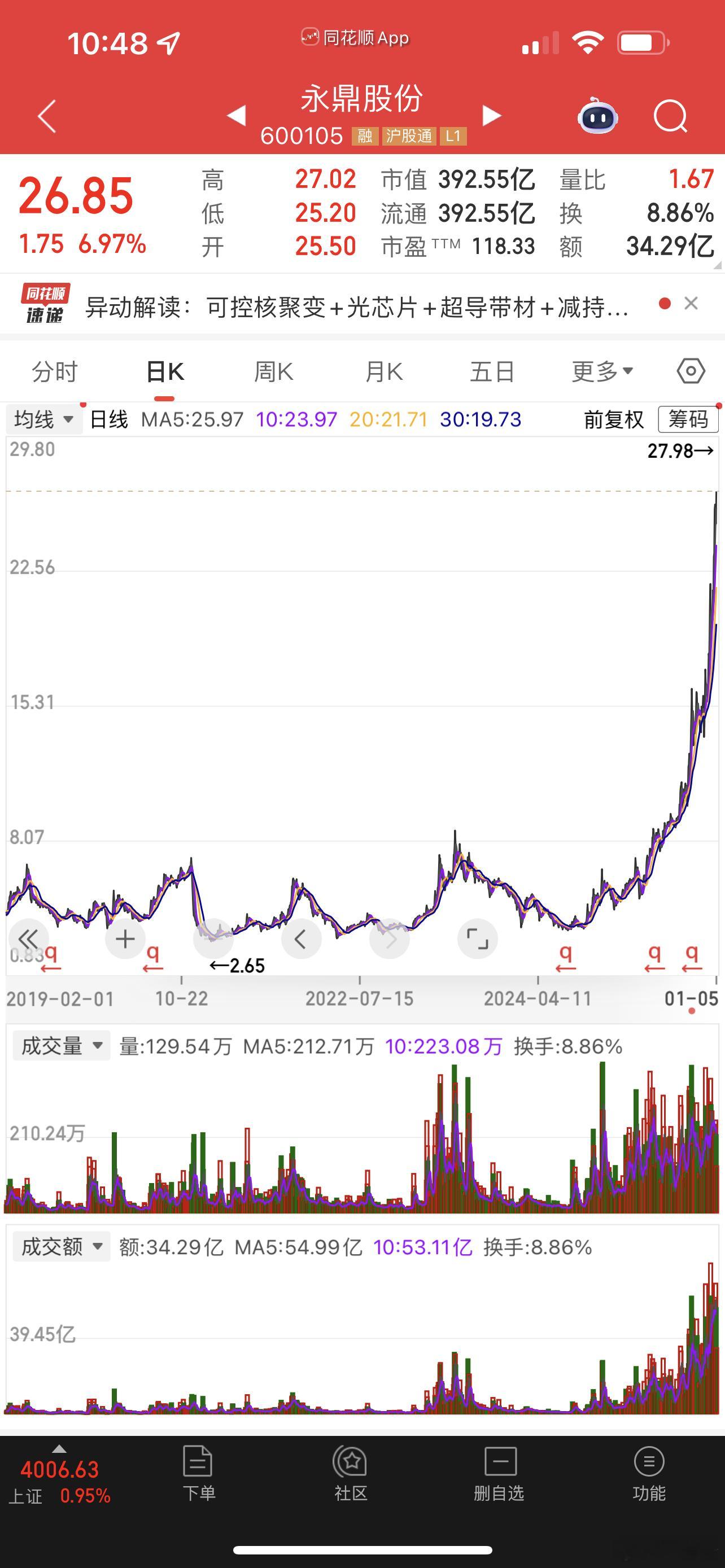Tap the right triangle to view next stock
The height and width of the screenshot is (1568, 725).
click(x=491, y=116)
